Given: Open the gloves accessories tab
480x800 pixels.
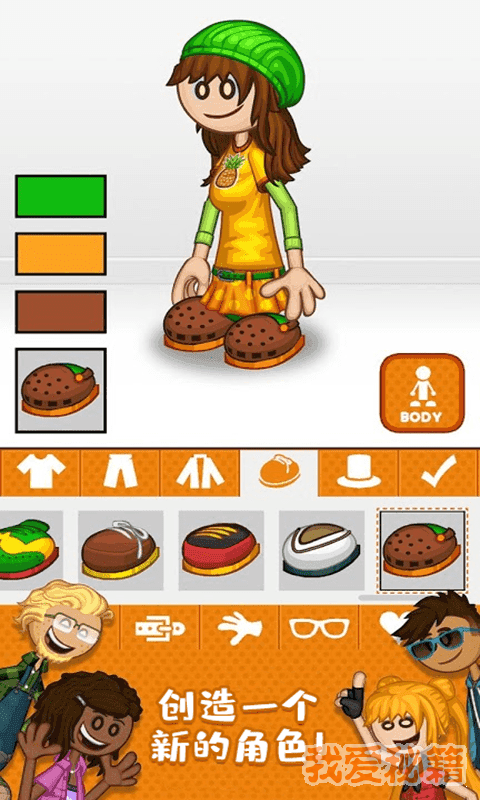Looking at the screenshot, I should (x=240, y=628).
